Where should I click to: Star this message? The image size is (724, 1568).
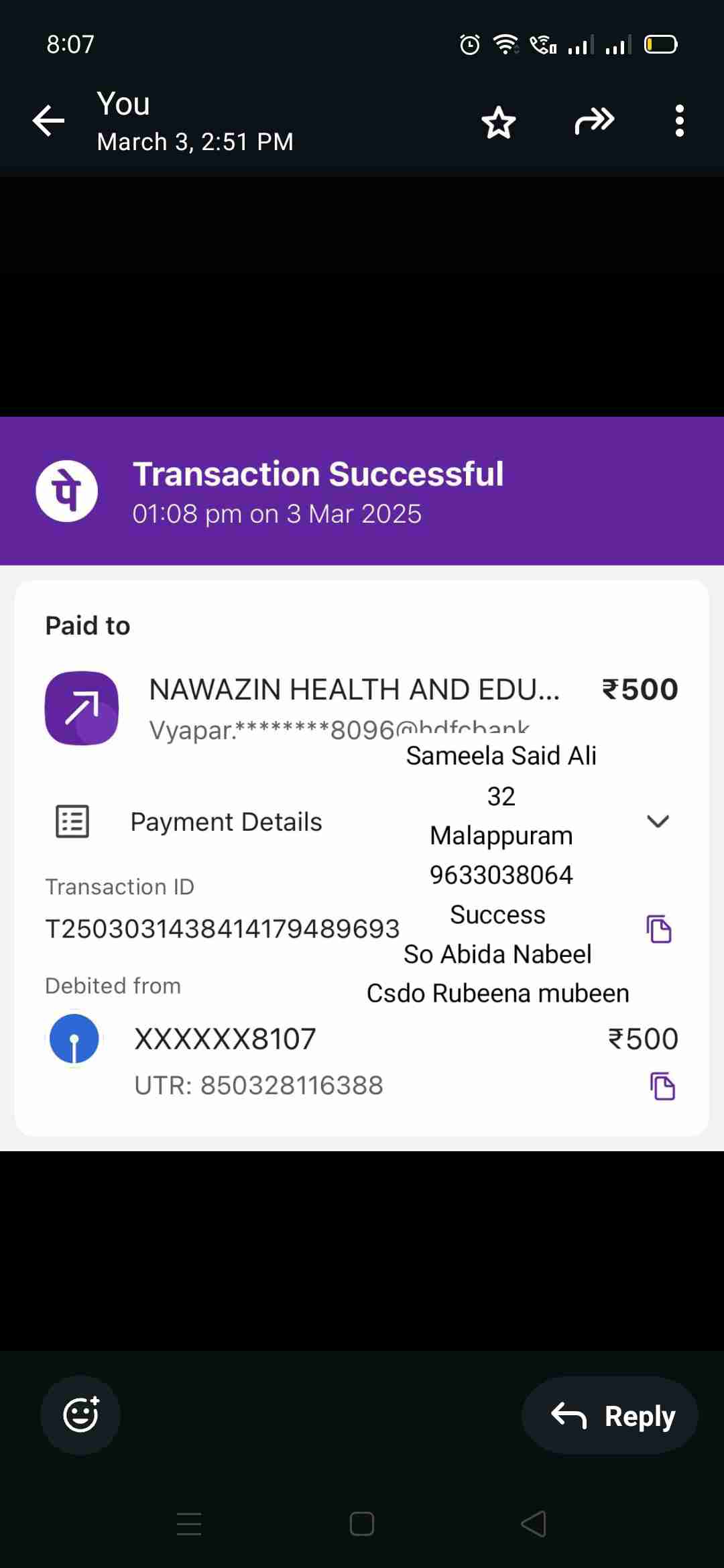click(498, 122)
